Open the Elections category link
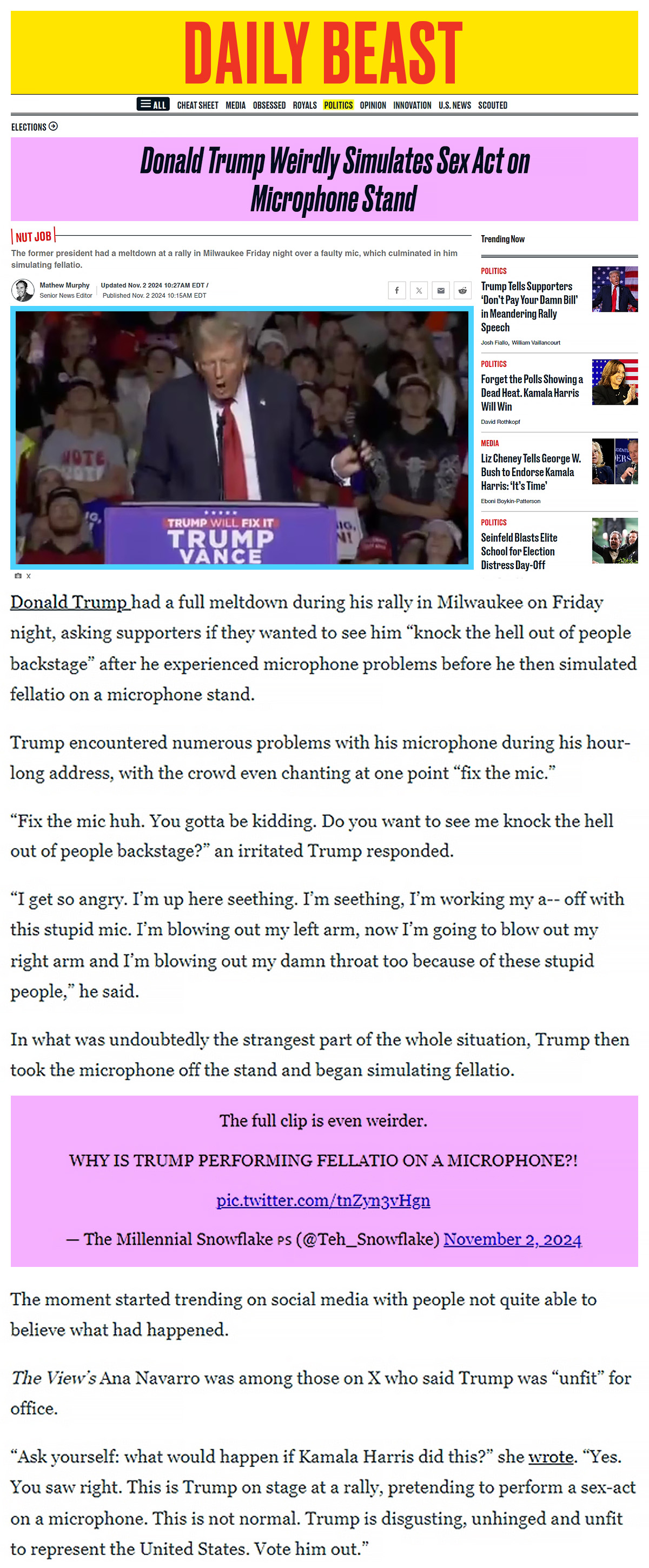Image resolution: width=649 pixels, height=1568 pixels. (x=34, y=126)
